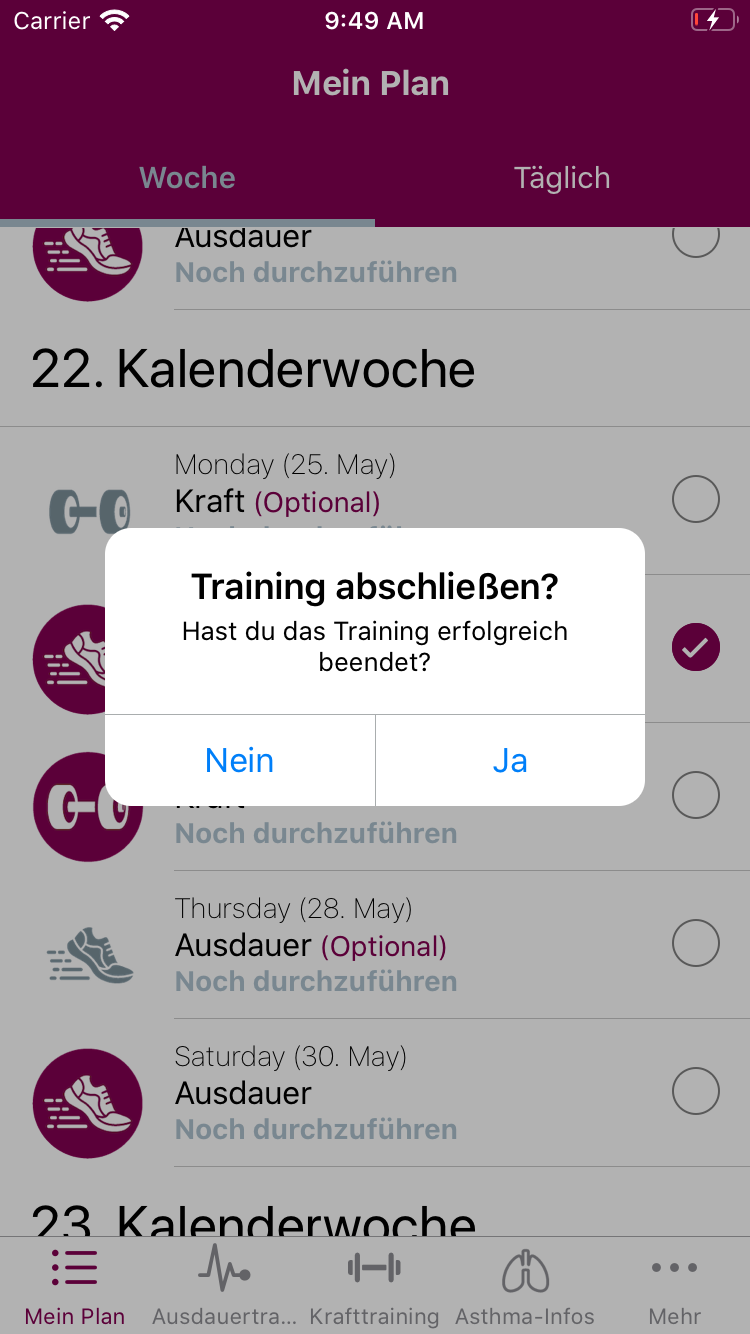Open the Mein Plan tab
Screen dimensions: 750x1334
[75, 1286]
